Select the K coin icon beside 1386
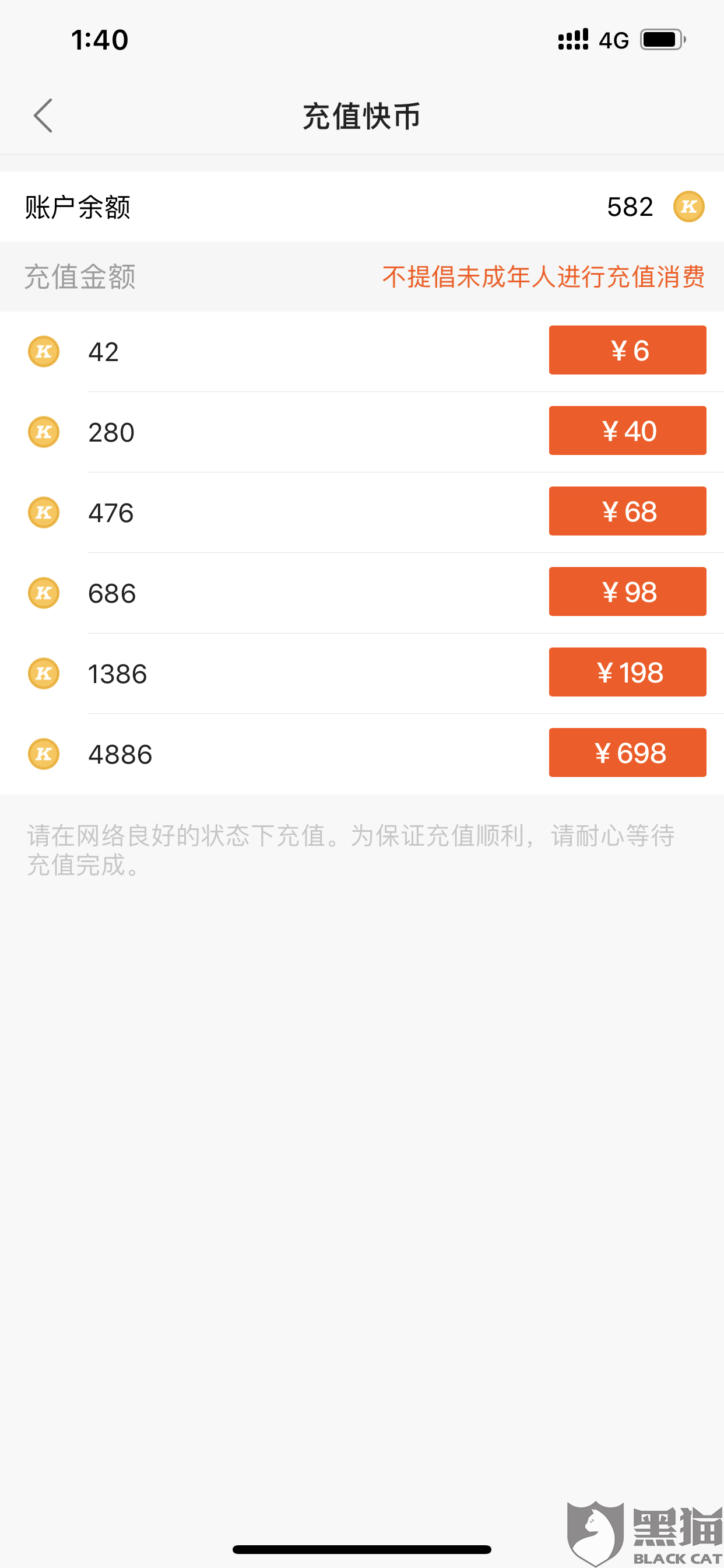This screenshot has width=724, height=1568. point(43,673)
